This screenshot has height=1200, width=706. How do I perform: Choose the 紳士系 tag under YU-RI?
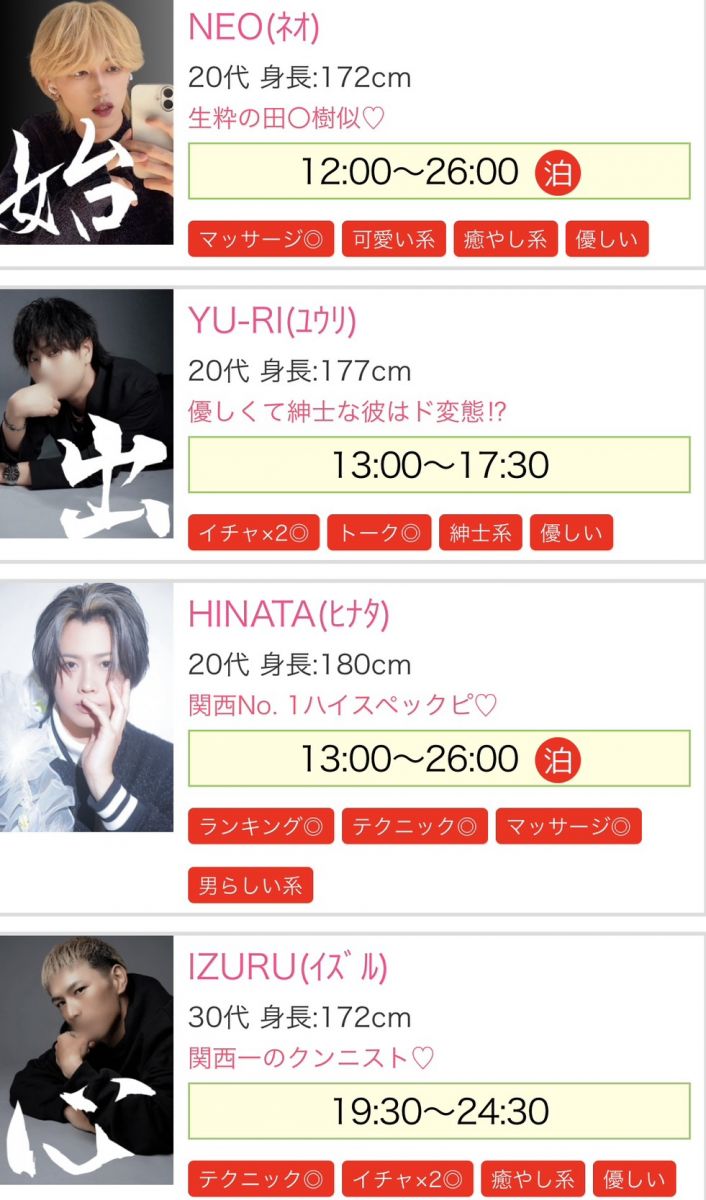(480, 533)
